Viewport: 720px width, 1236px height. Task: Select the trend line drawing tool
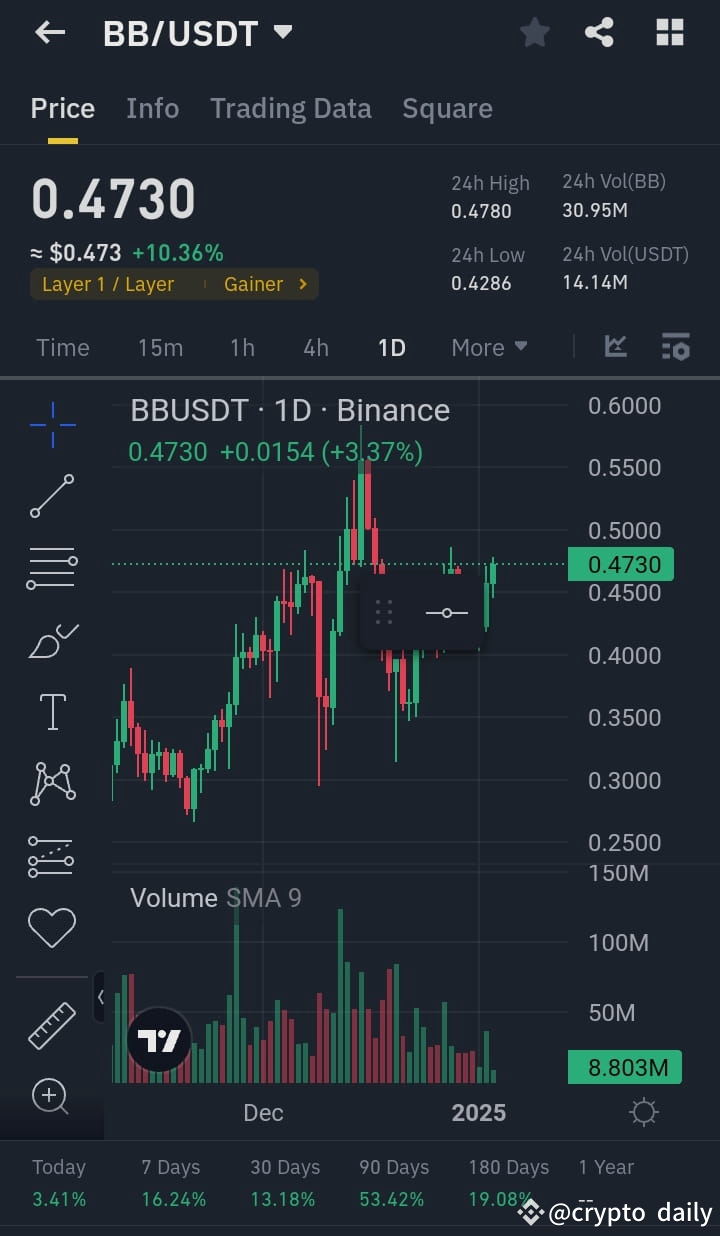click(x=52, y=496)
